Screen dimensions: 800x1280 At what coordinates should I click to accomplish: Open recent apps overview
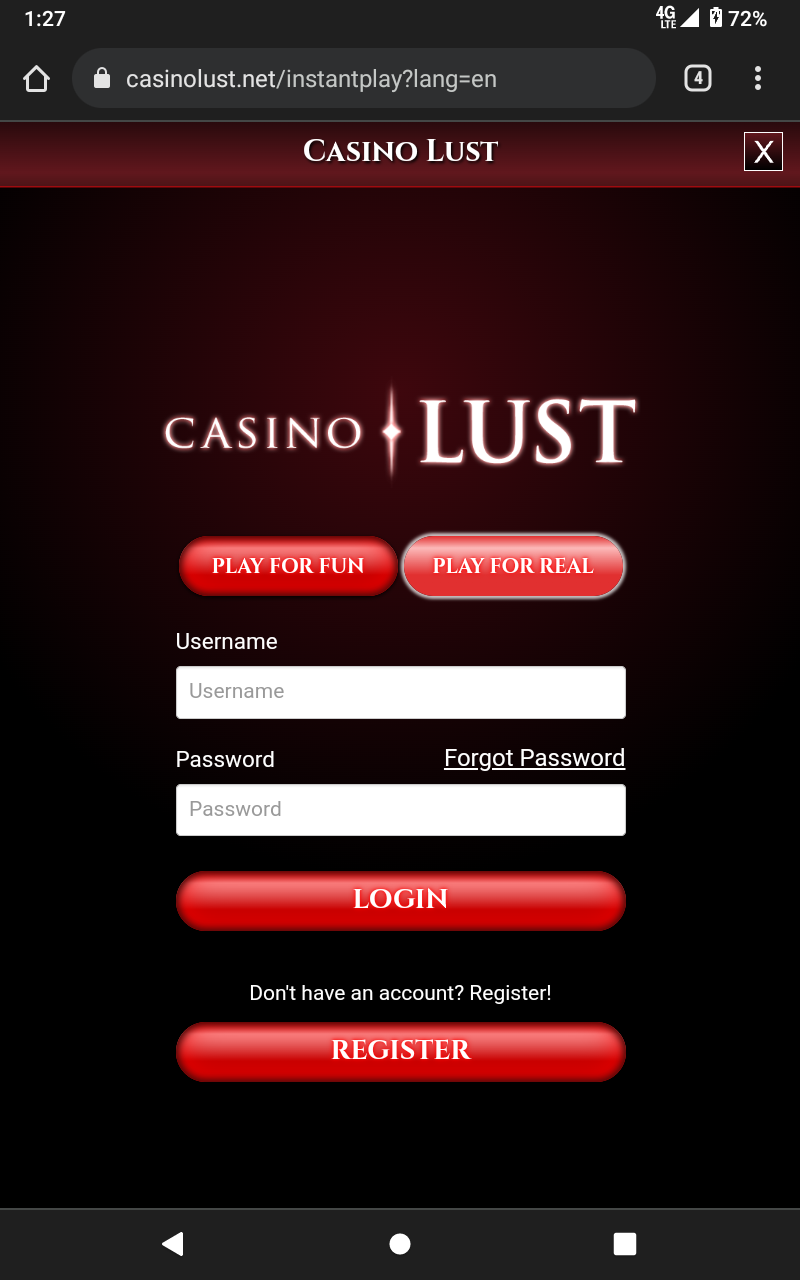pos(625,1243)
